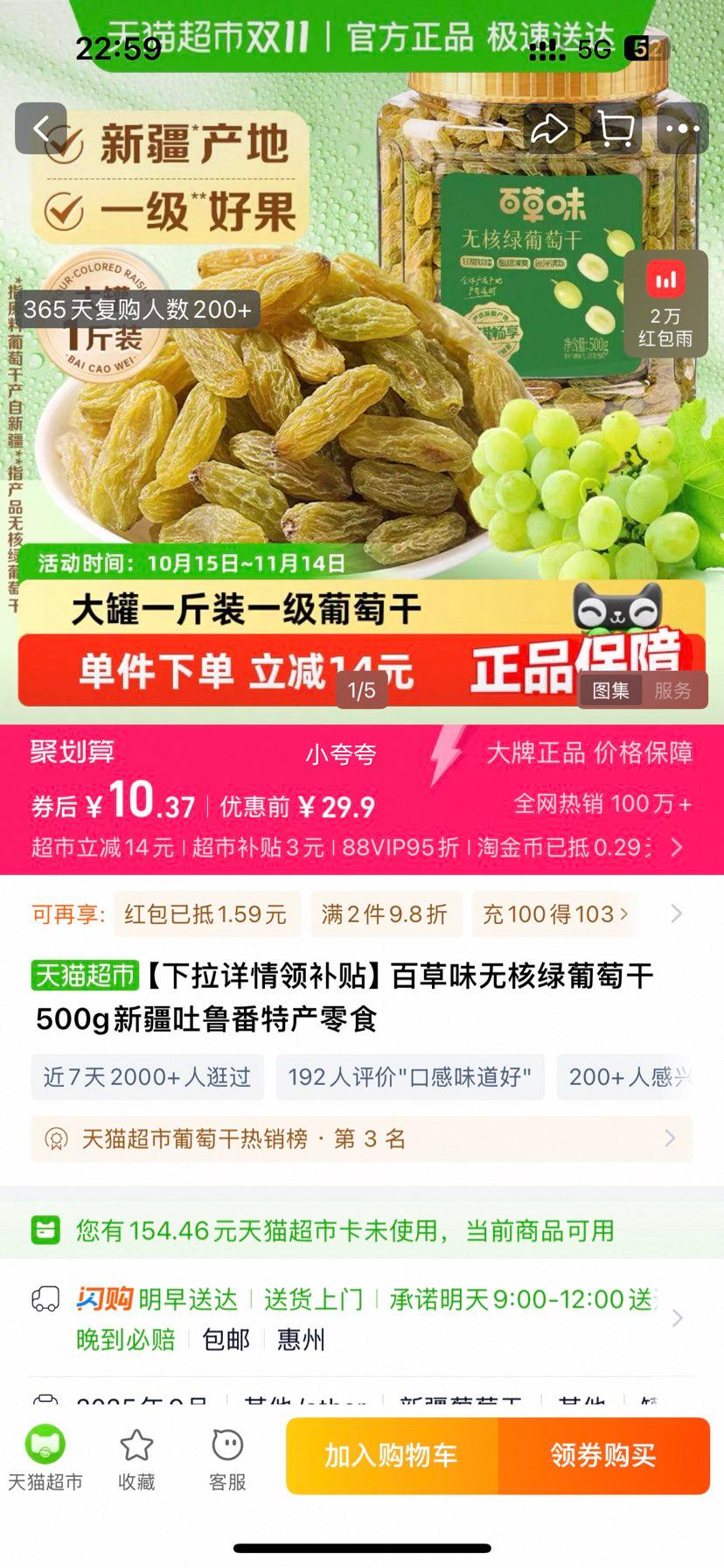Tap 领券购买 to buy with coupon

tap(603, 1455)
